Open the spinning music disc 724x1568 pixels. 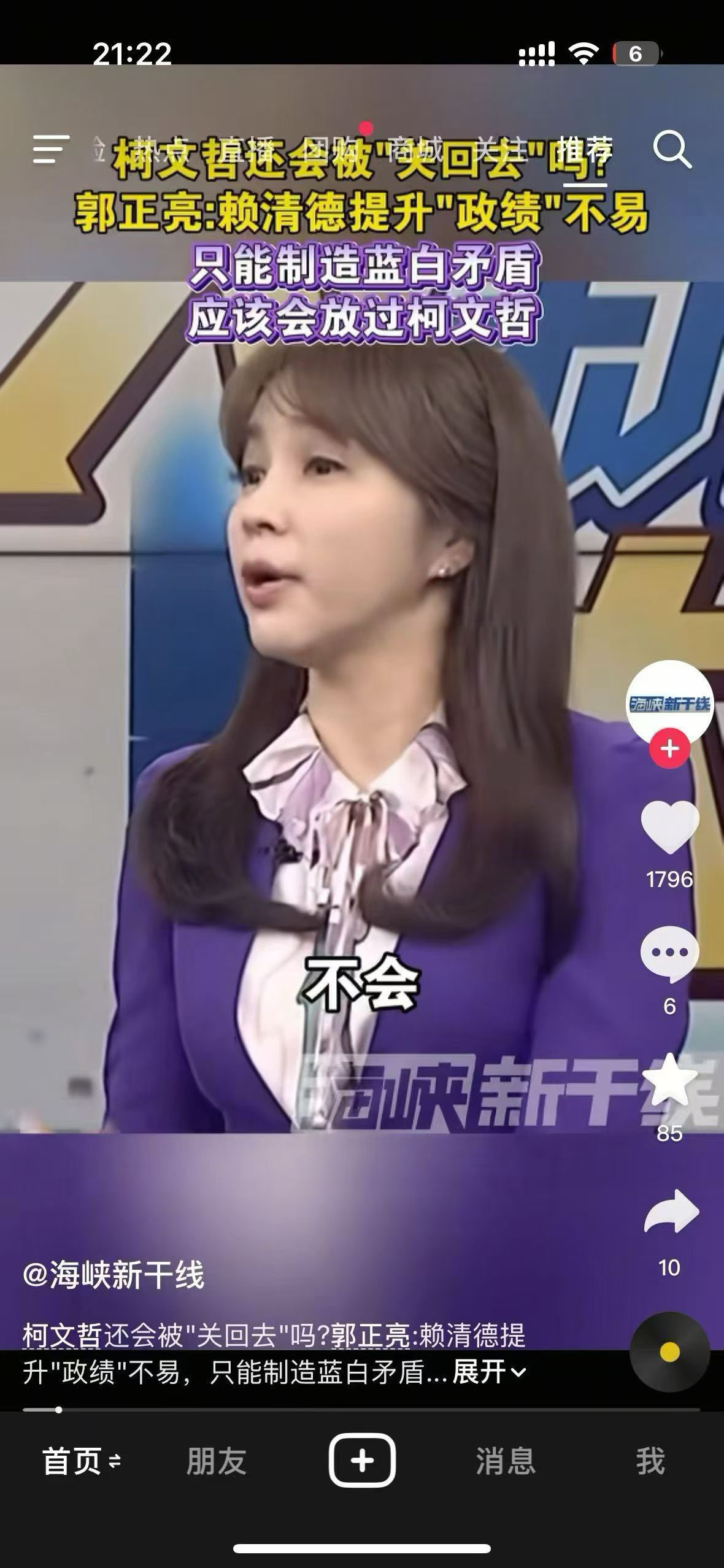coord(669,1351)
